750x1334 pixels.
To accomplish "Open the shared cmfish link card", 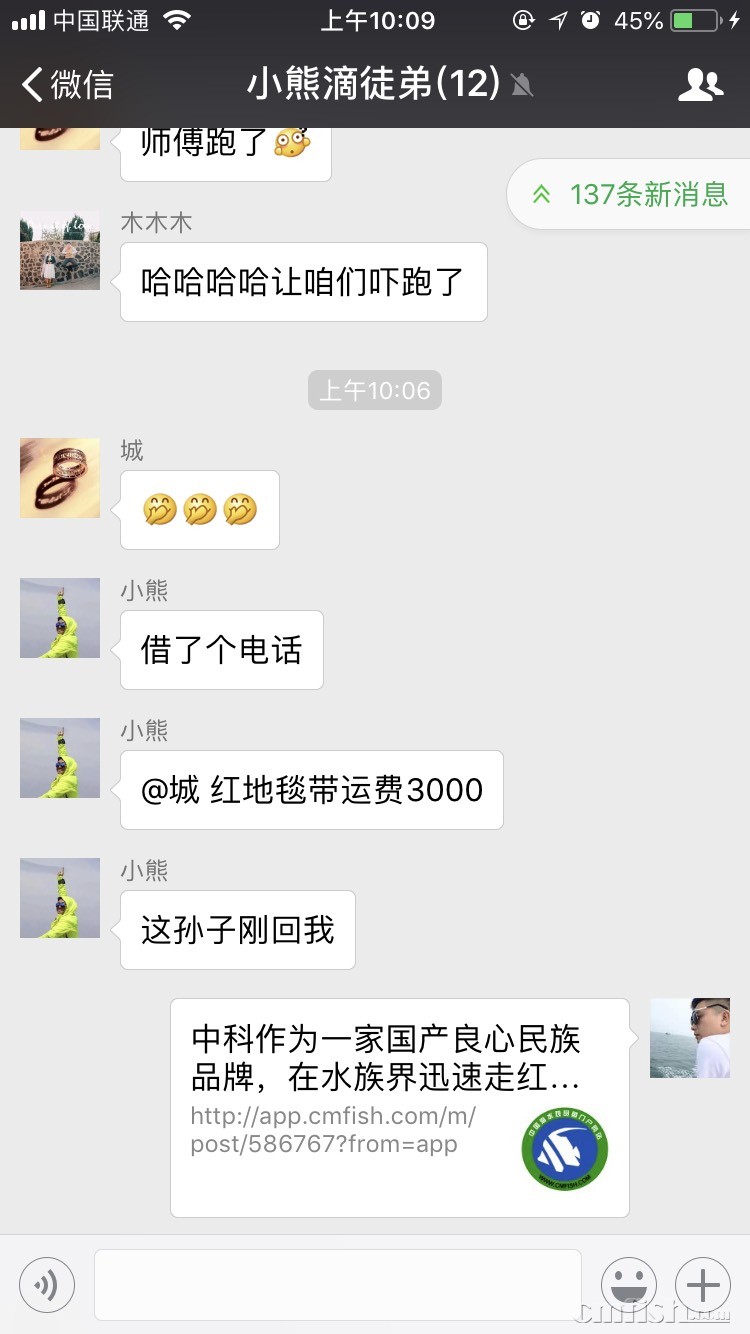I will [x=399, y=1107].
